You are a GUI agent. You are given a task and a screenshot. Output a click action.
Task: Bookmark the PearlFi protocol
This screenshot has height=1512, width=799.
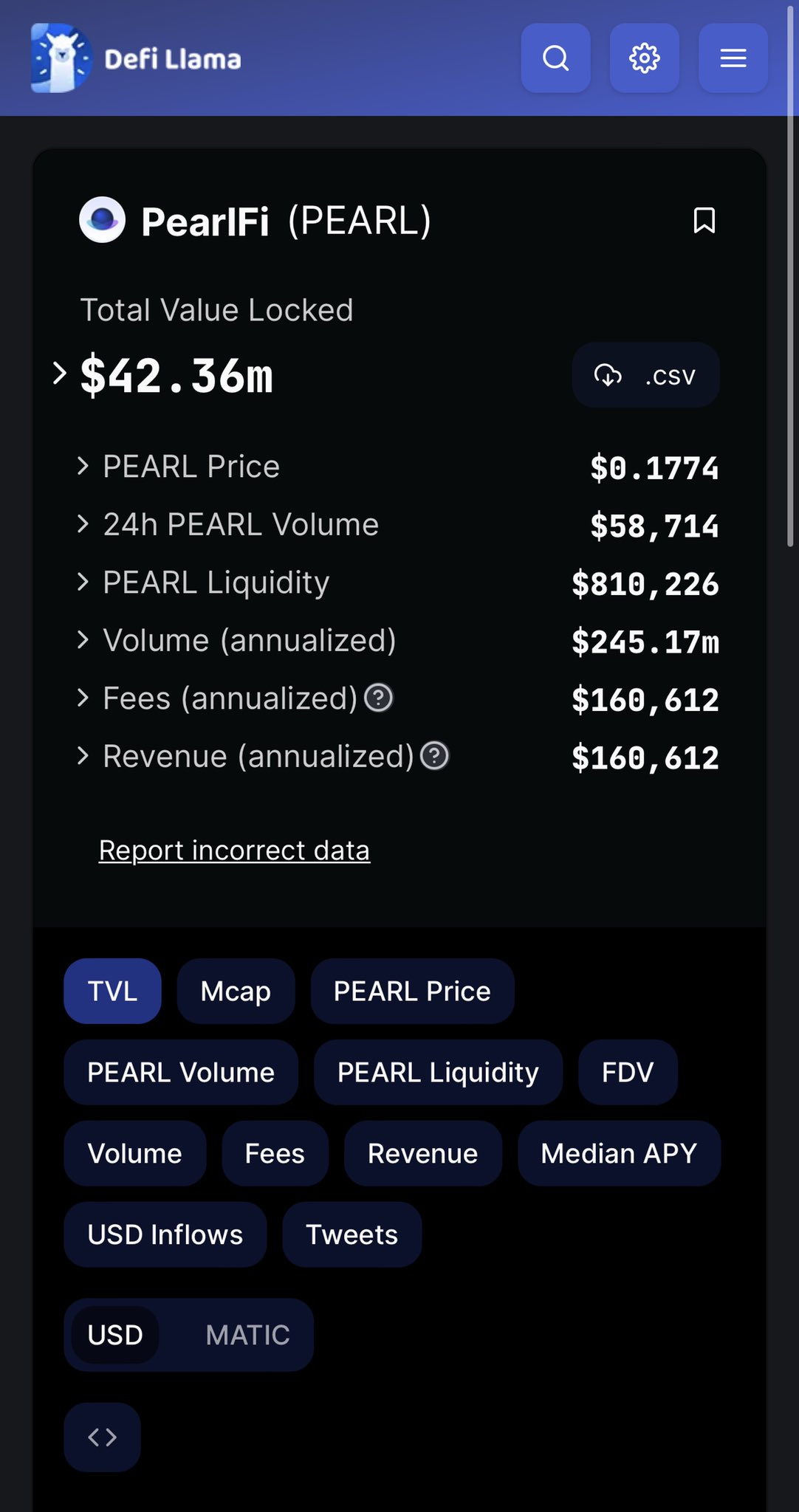click(704, 220)
